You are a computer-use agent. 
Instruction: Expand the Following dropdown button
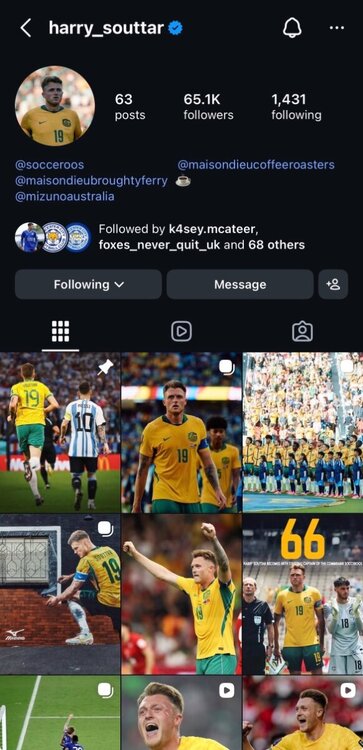[x=88, y=285]
